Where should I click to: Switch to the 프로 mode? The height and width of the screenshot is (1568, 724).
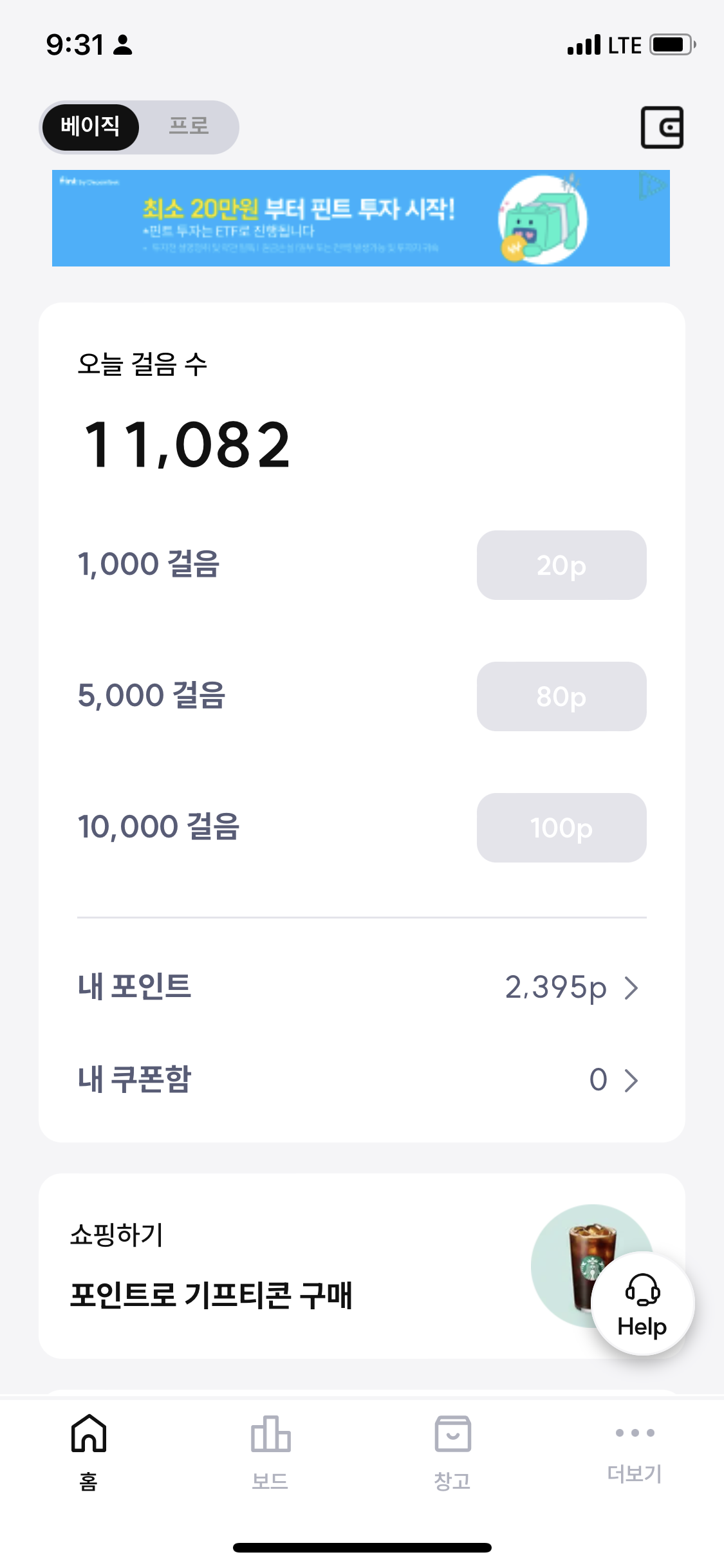189,127
